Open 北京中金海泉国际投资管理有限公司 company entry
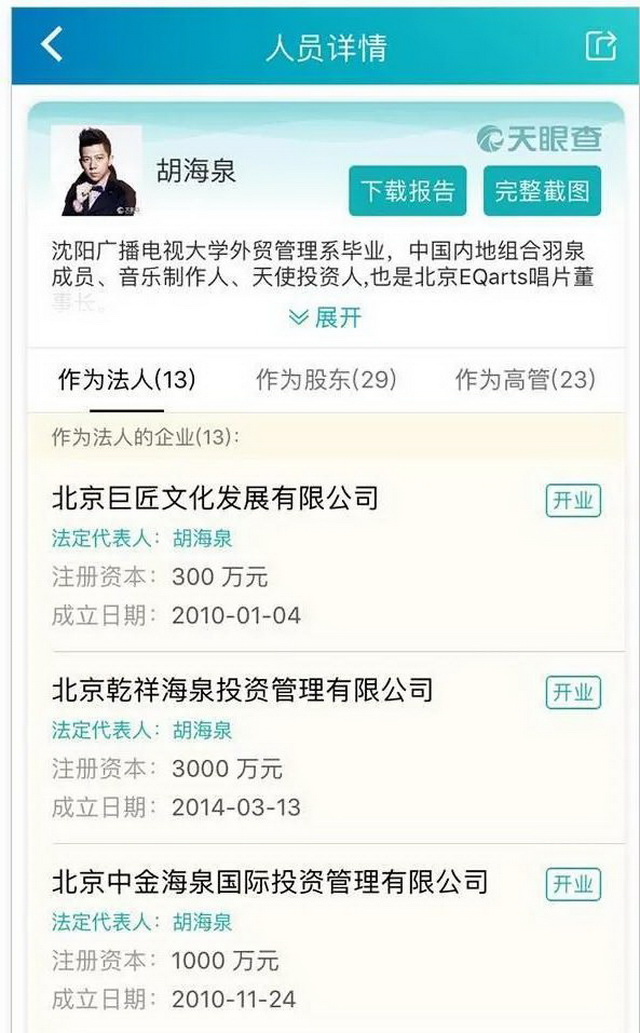Viewport: 640px width, 1033px height. [x=270, y=881]
